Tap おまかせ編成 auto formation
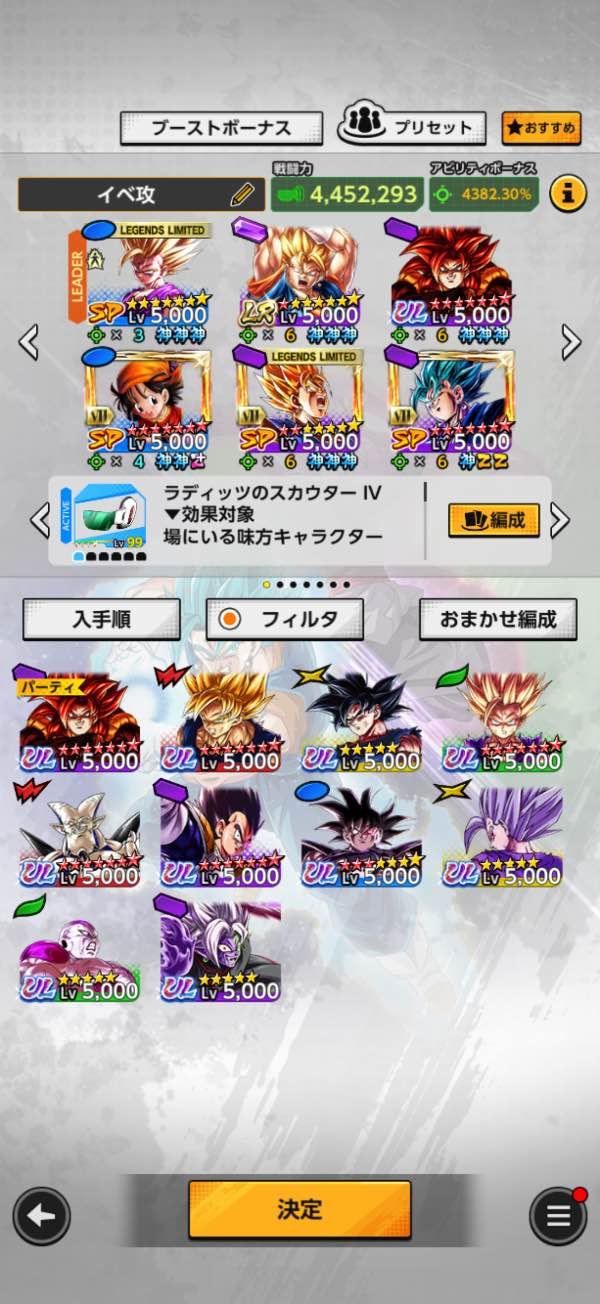Screen dimensions: 600x1304 point(498,619)
